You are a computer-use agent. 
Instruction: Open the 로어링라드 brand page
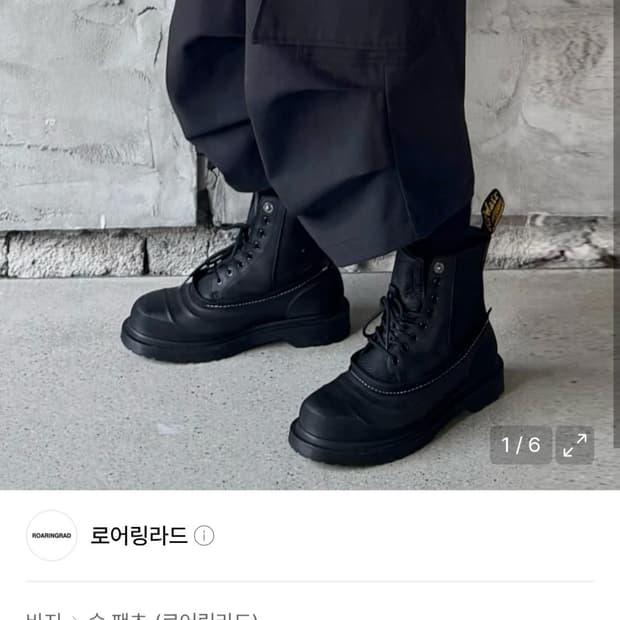tap(138, 536)
